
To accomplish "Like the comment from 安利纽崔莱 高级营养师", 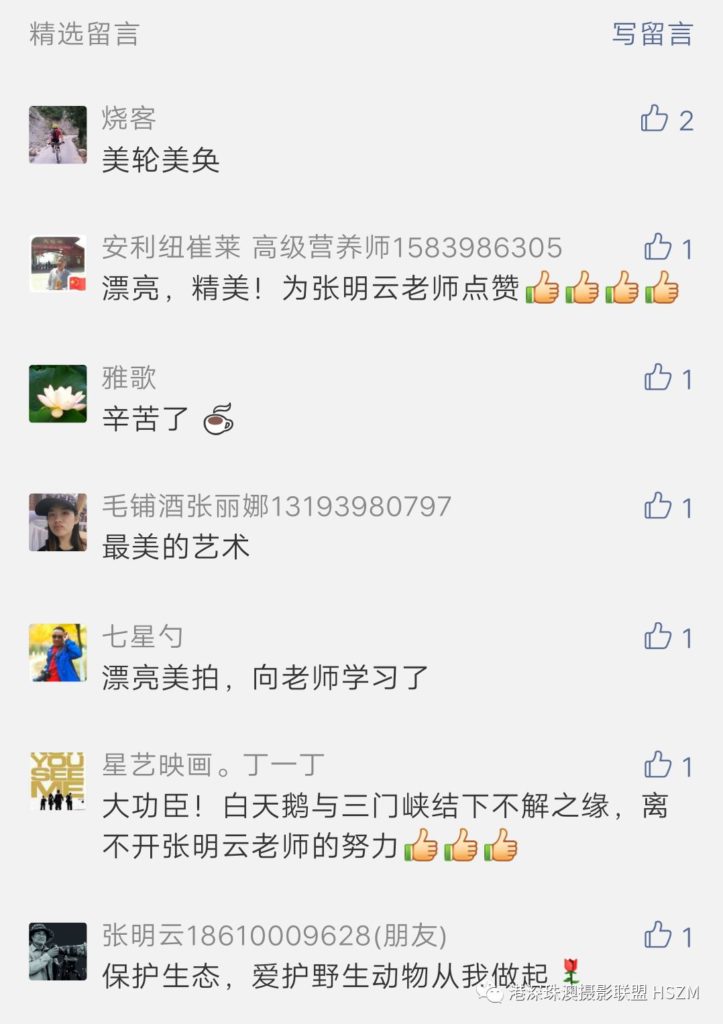I will click(659, 247).
